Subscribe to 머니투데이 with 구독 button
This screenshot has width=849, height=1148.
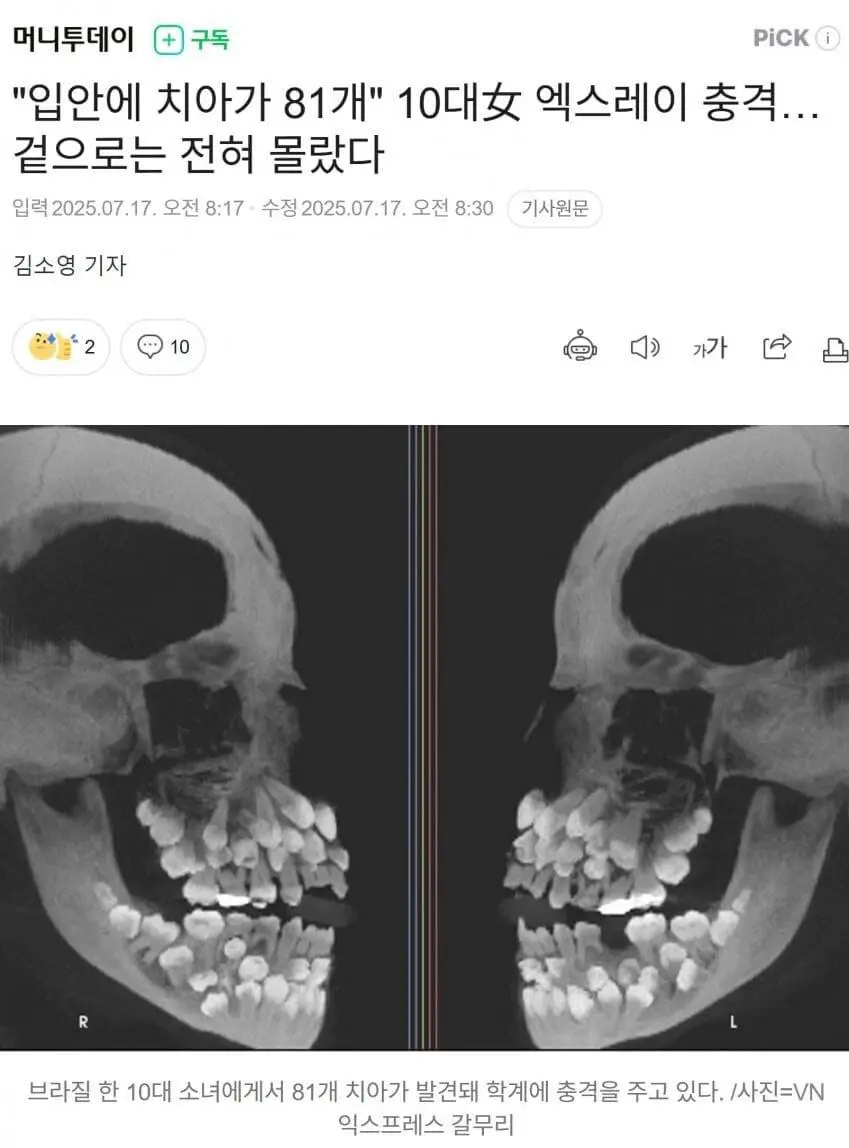(x=192, y=40)
